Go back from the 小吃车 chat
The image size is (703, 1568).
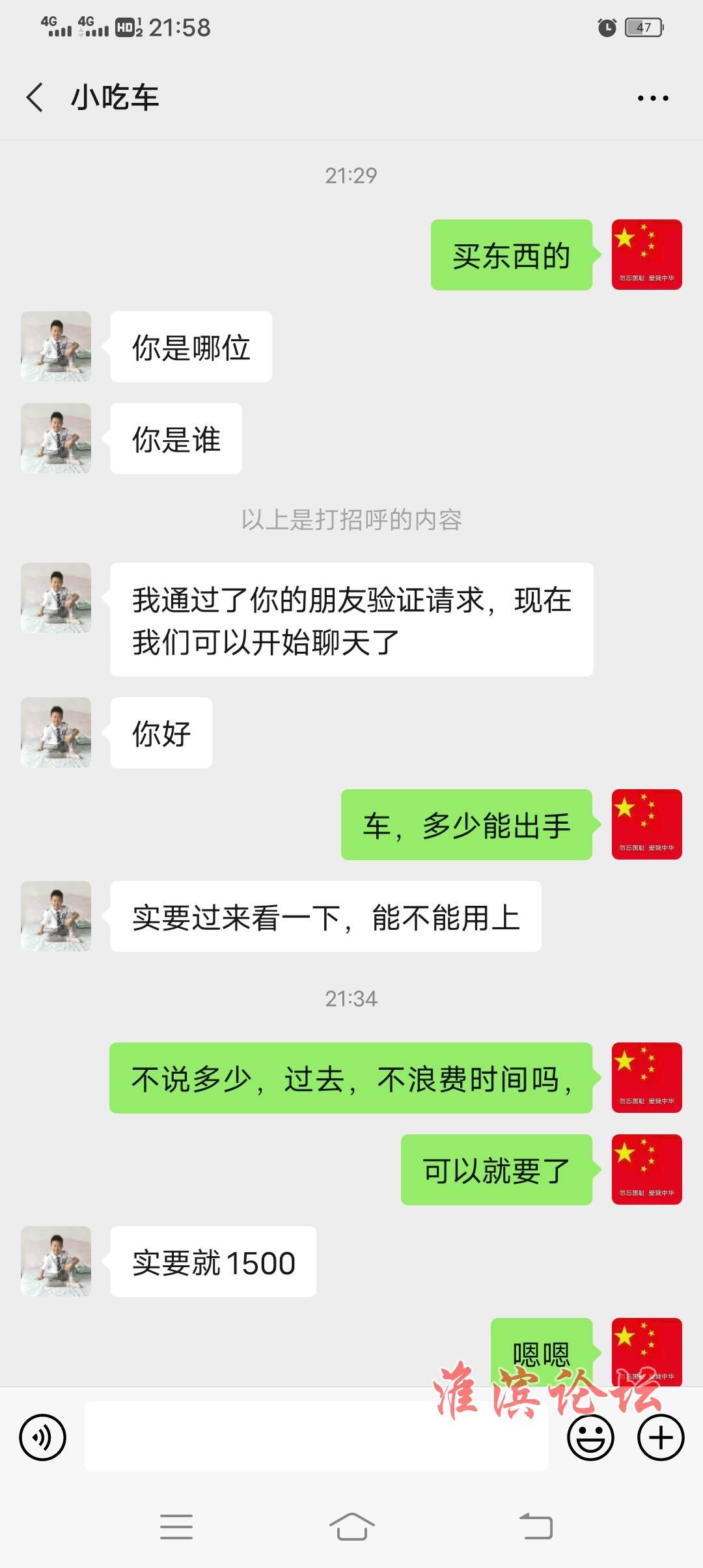point(35,98)
